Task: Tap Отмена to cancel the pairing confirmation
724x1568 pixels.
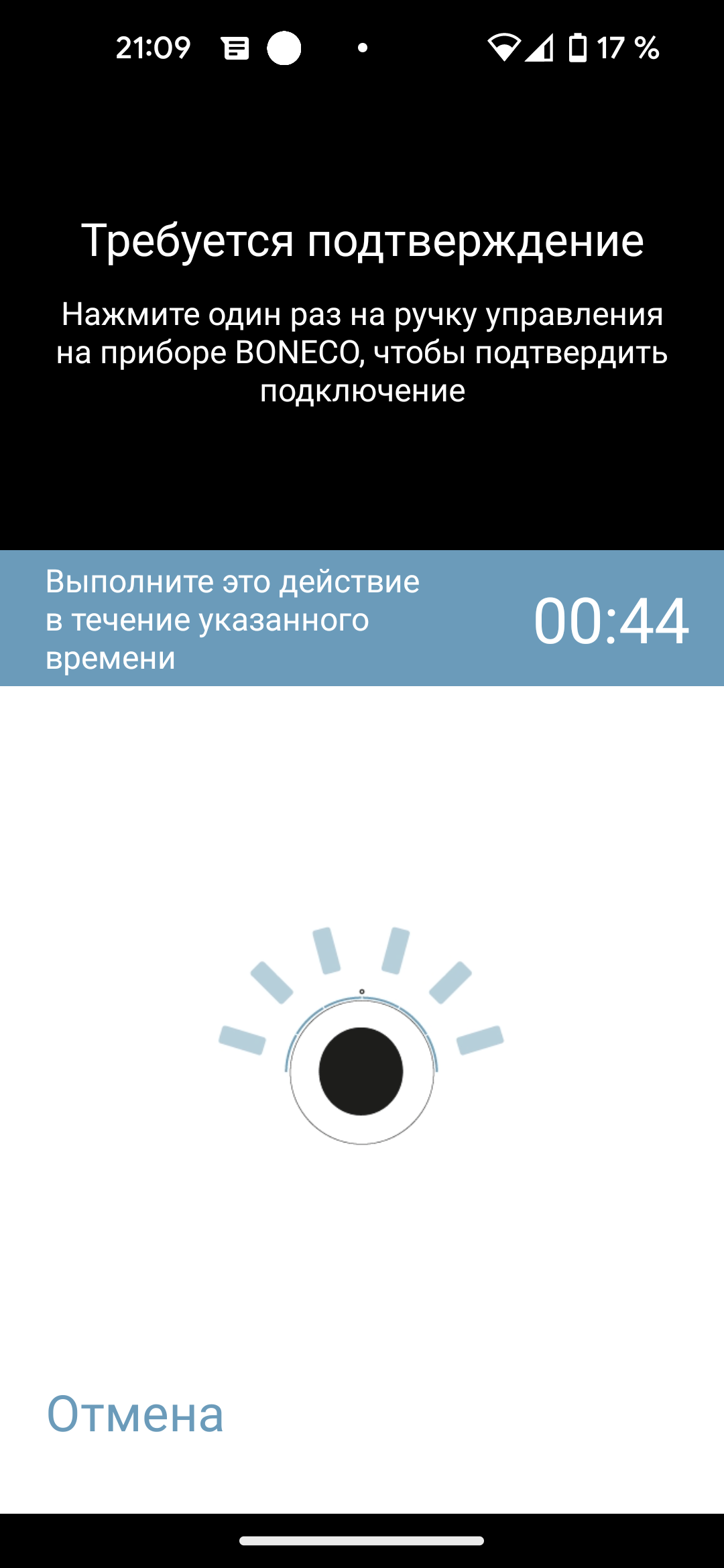Action: 135,1415
